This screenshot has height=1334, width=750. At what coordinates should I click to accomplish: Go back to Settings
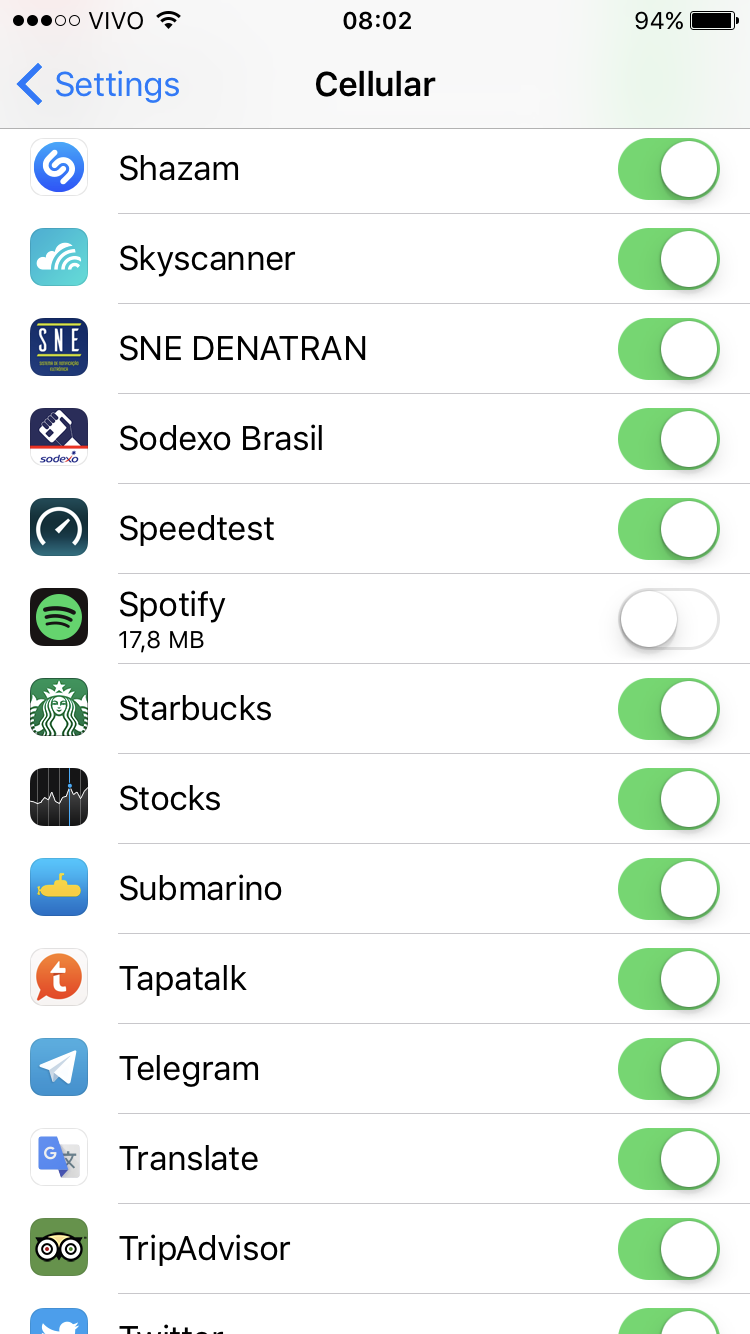coord(98,85)
